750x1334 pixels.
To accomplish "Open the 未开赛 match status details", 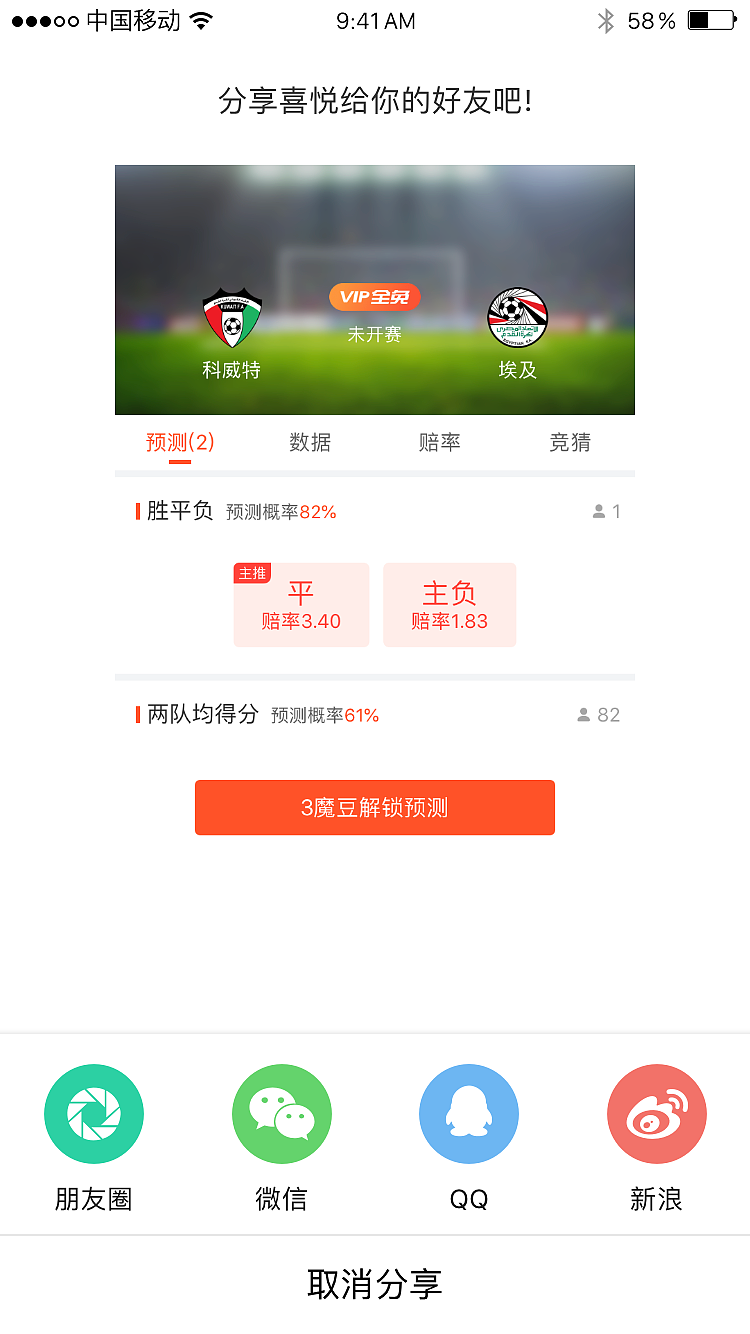I will pos(375,336).
